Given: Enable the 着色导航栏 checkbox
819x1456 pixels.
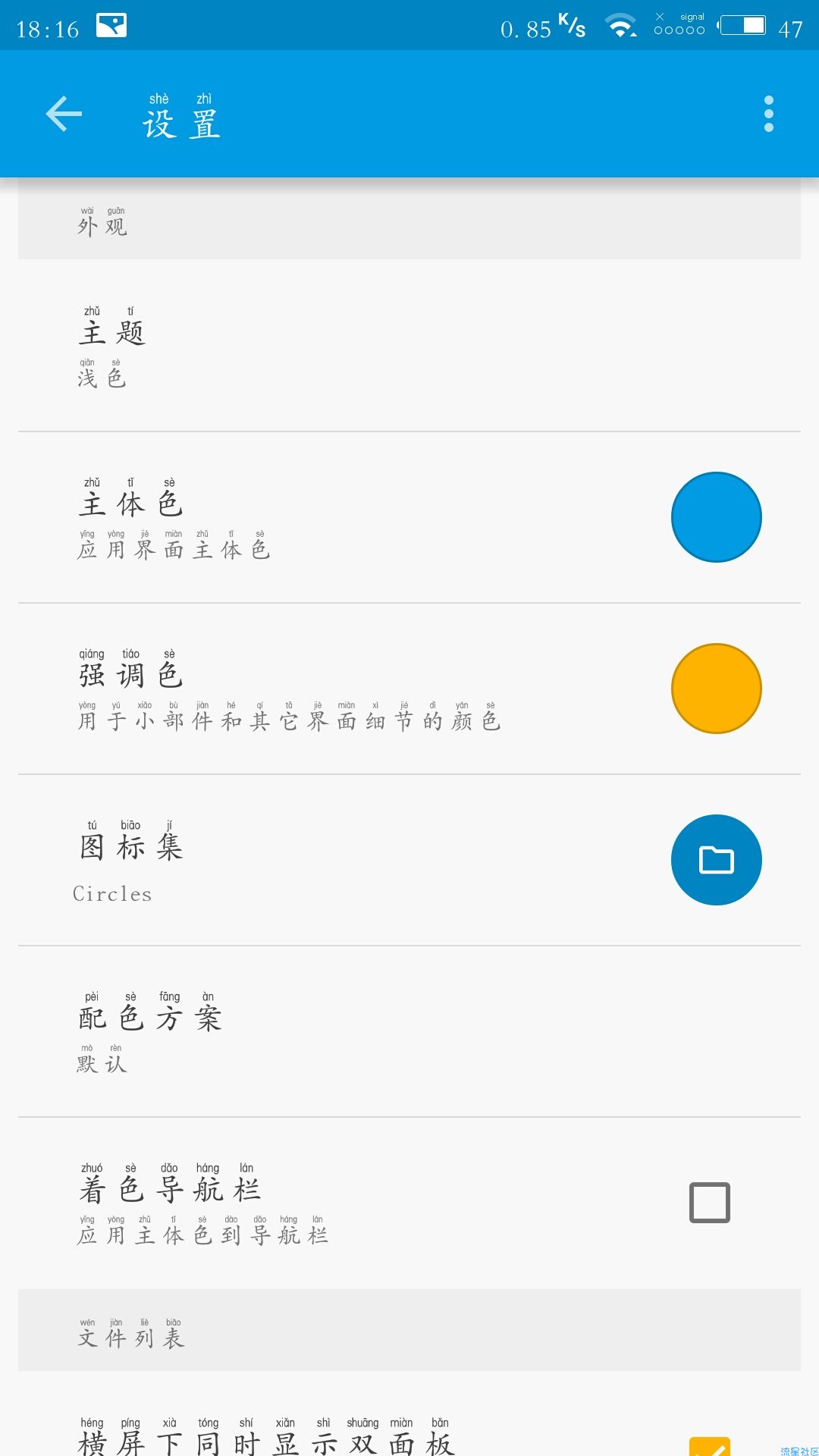Looking at the screenshot, I should click(710, 1203).
